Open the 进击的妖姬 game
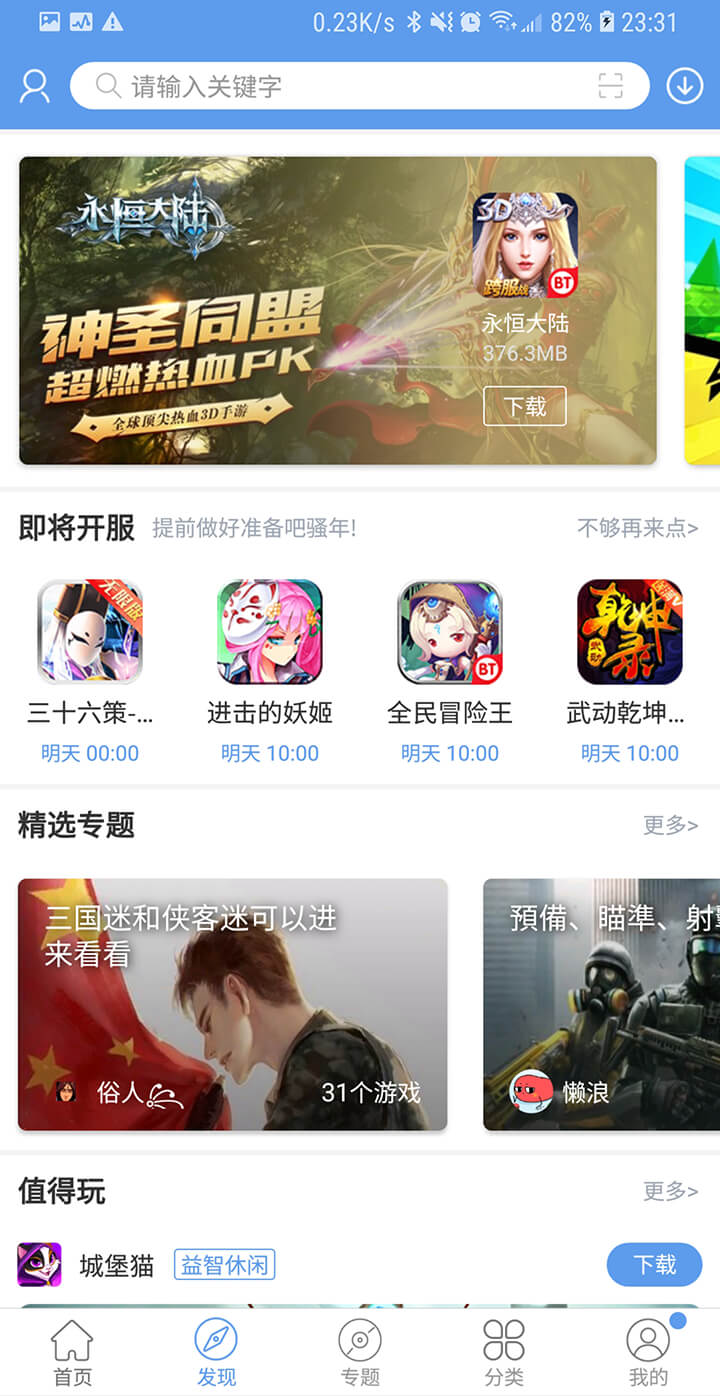Image resolution: width=720 pixels, height=1396 pixels. pos(270,650)
